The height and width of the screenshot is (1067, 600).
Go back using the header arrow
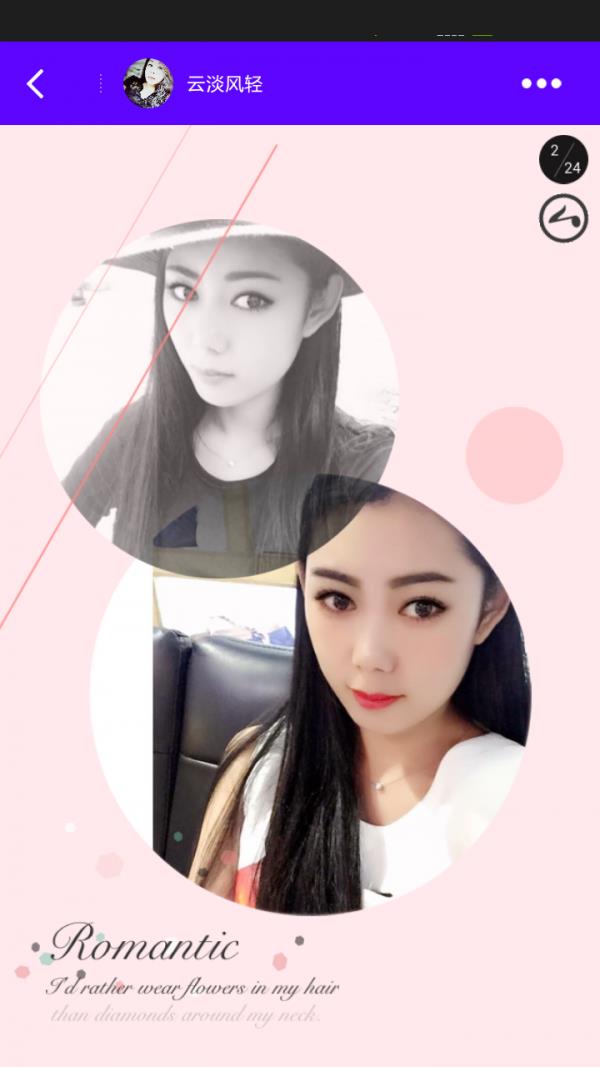pos(35,84)
